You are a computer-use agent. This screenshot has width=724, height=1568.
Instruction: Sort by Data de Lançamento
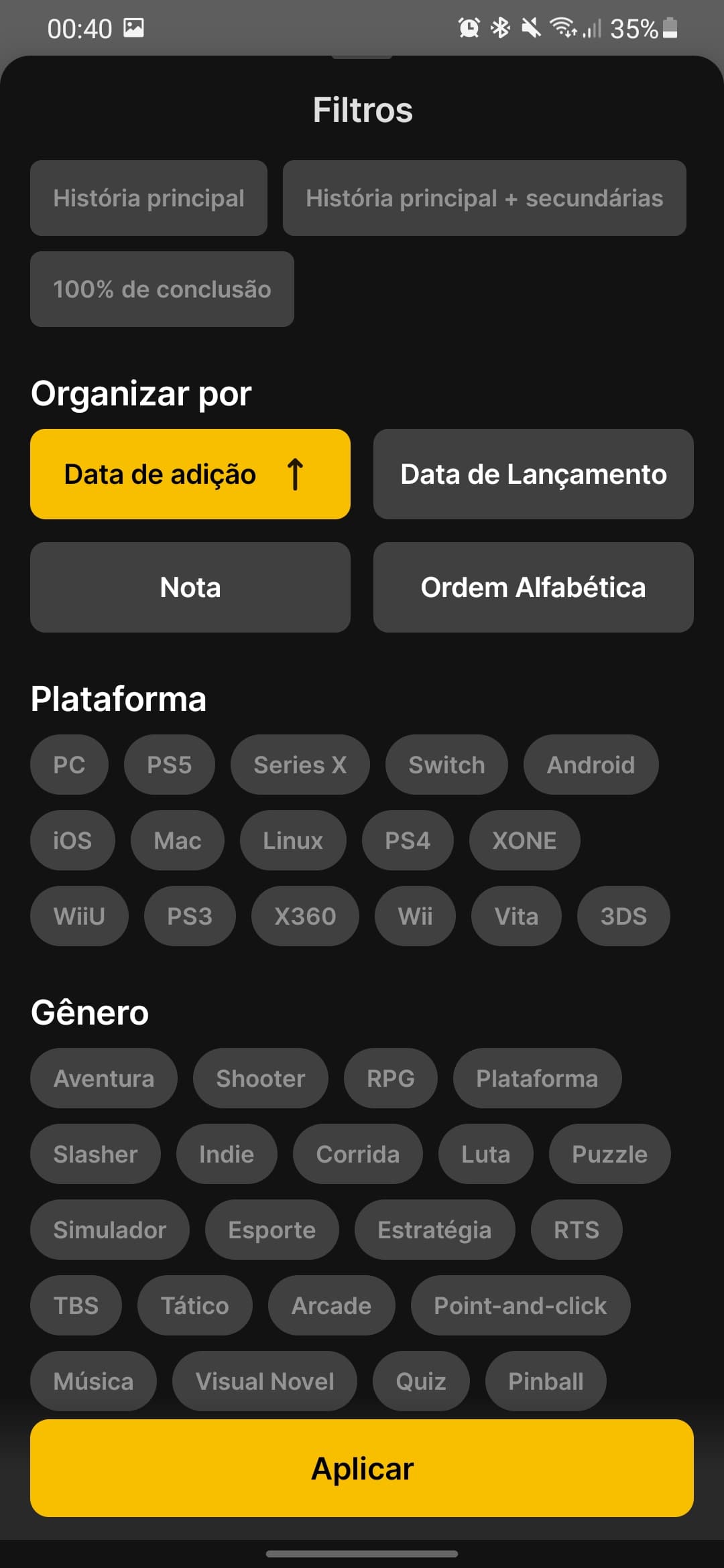pyautogui.click(x=533, y=474)
